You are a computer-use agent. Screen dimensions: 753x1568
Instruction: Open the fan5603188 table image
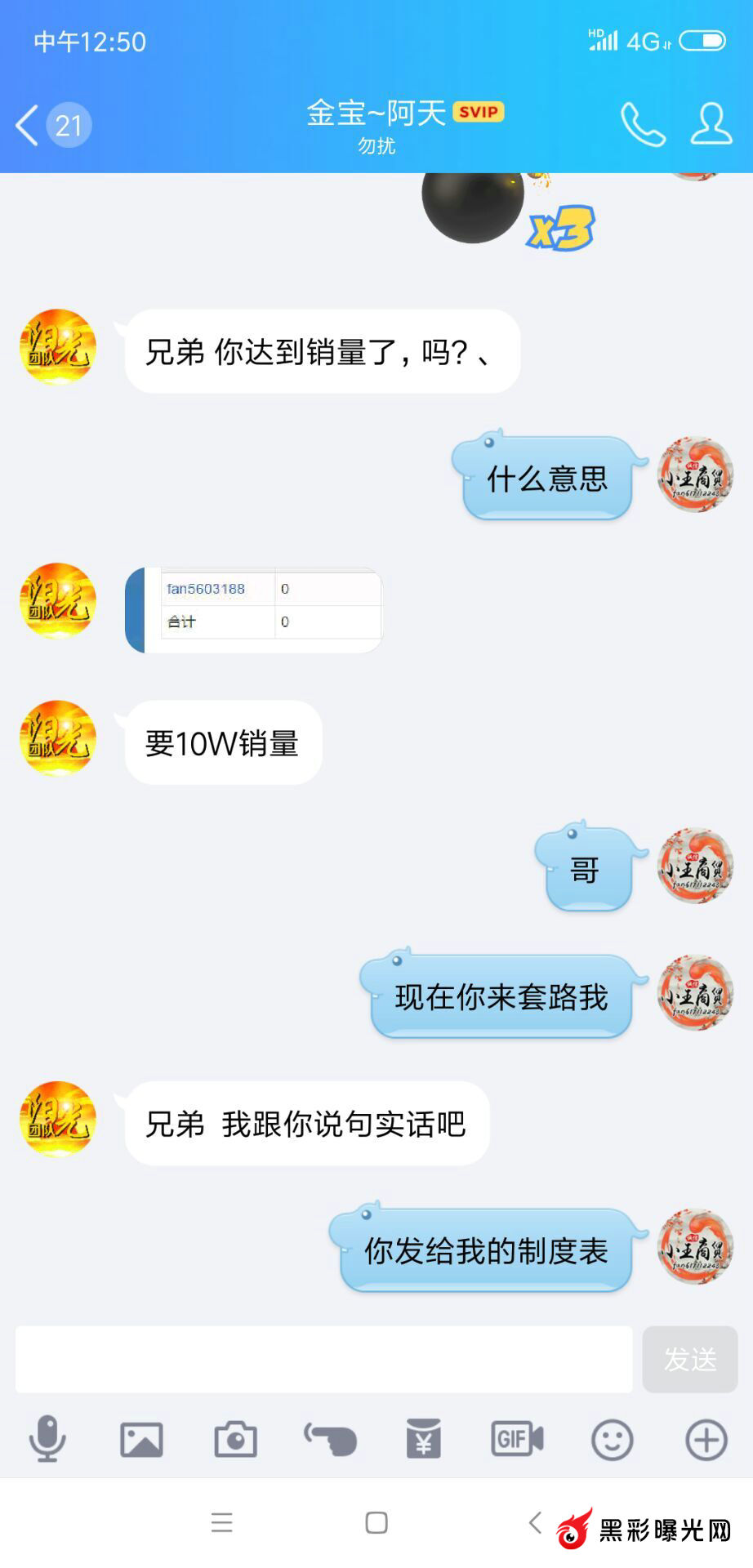click(255, 610)
